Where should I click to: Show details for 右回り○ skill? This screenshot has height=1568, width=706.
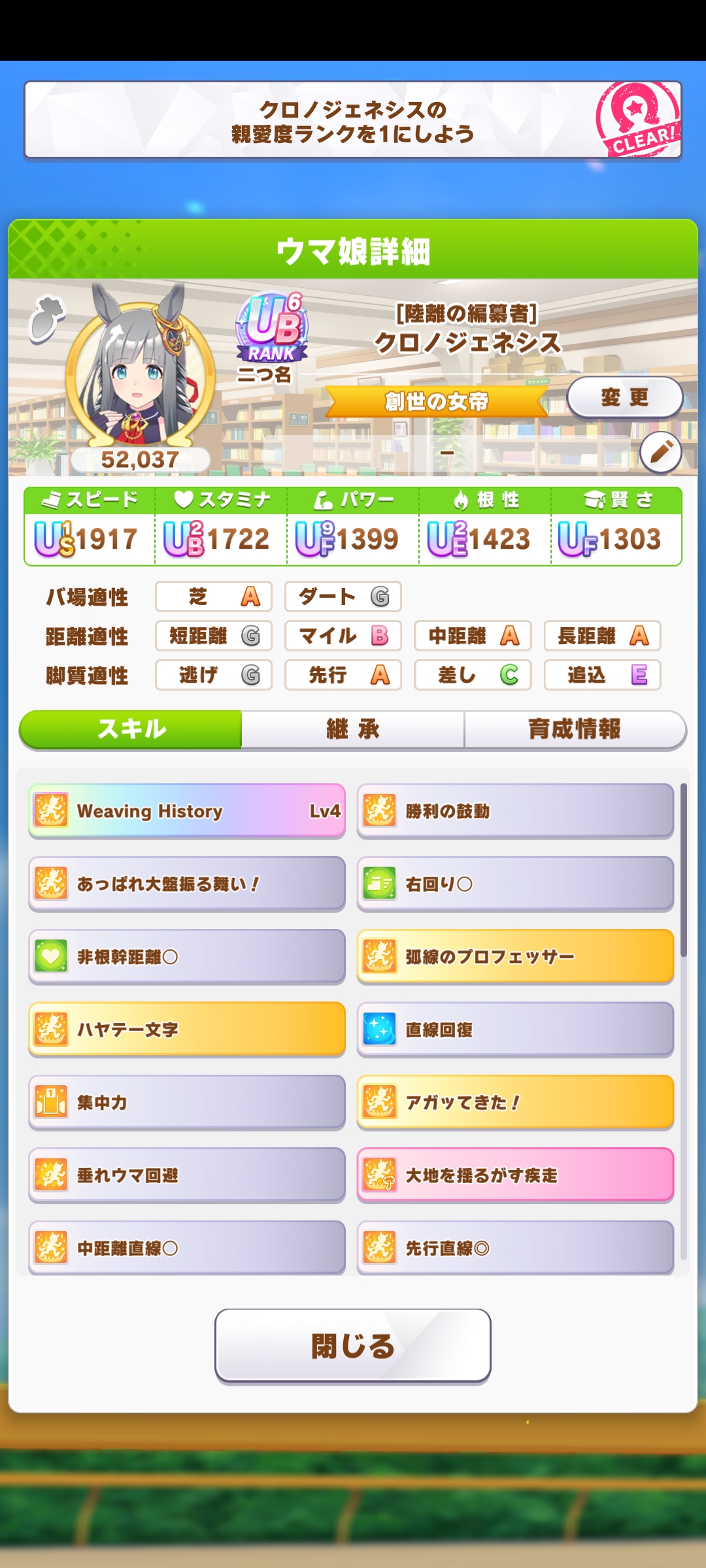tap(515, 884)
